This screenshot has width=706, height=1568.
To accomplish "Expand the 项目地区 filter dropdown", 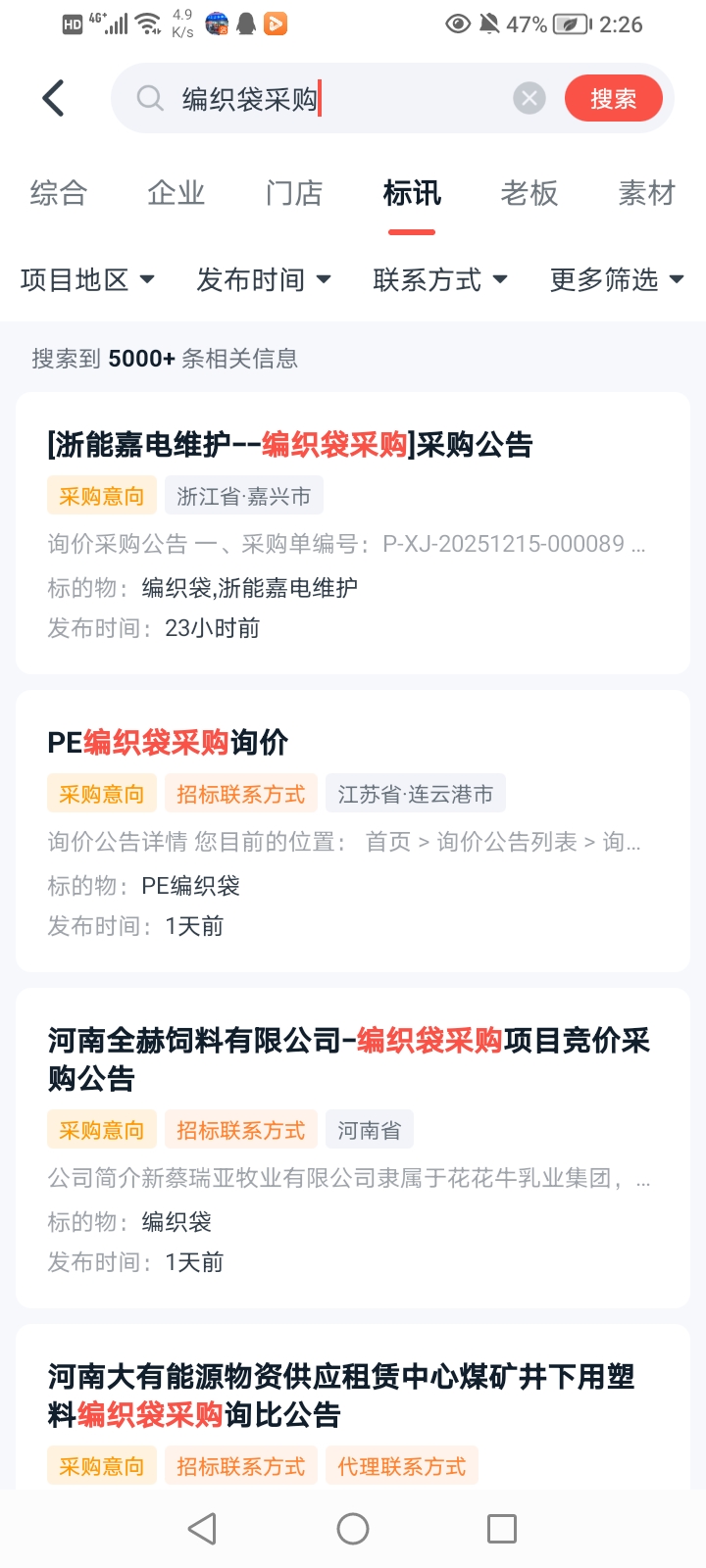I will click(x=88, y=280).
